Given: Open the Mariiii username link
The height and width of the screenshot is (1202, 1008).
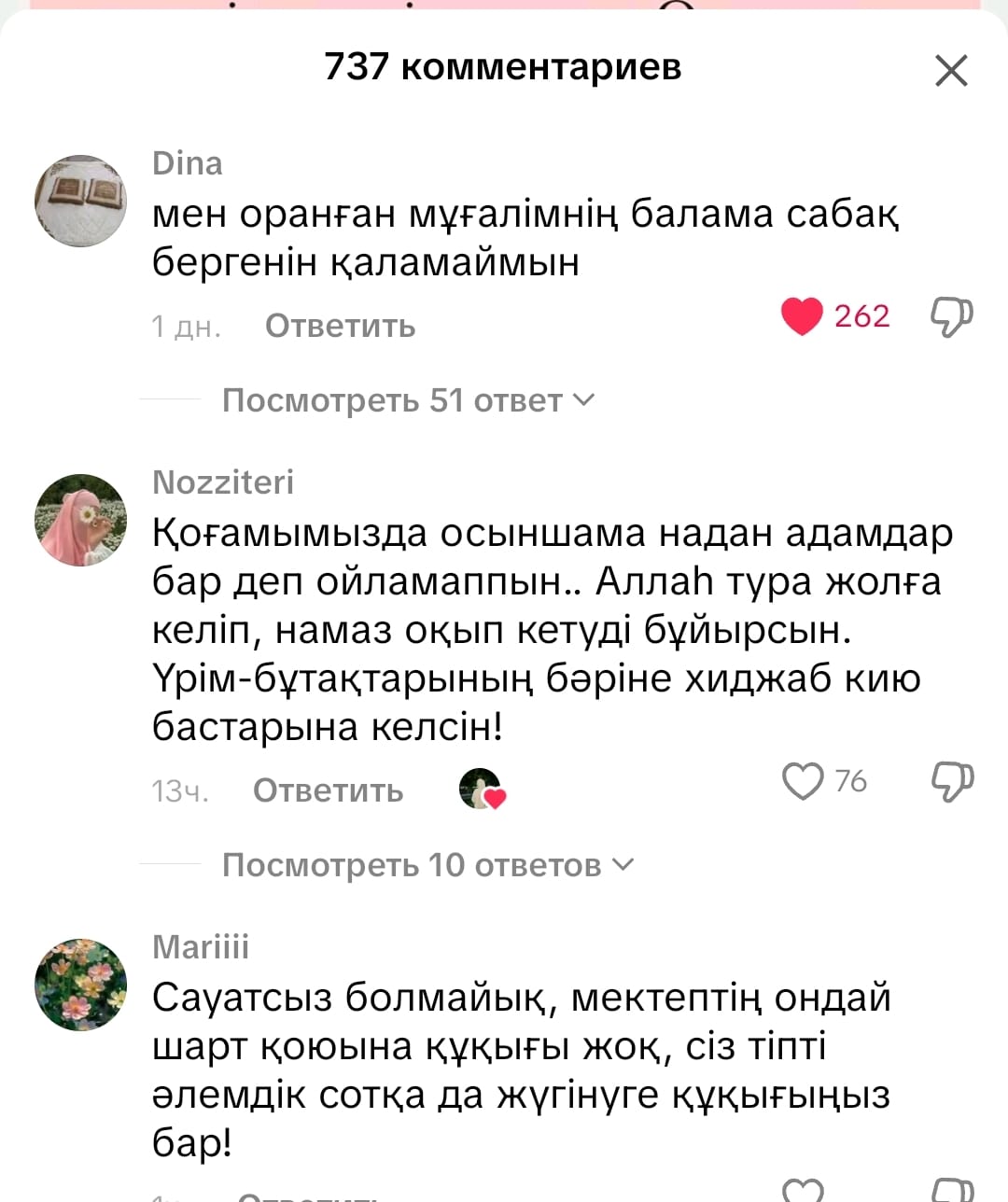Looking at the screenshot, I should pos(201,947).
